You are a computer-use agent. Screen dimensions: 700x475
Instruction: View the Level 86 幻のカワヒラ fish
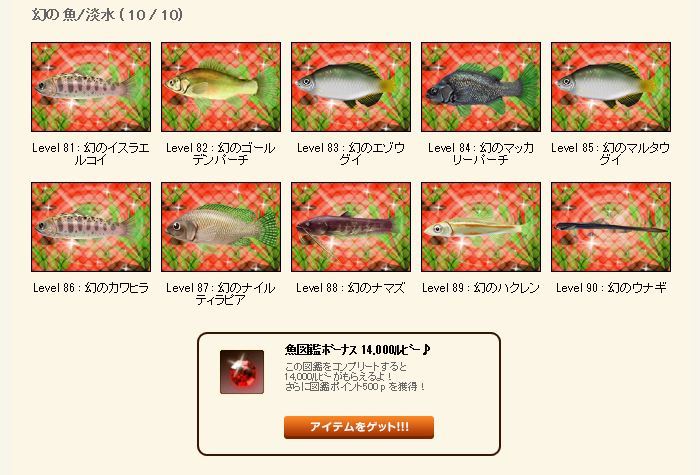[x=91, y=228]
